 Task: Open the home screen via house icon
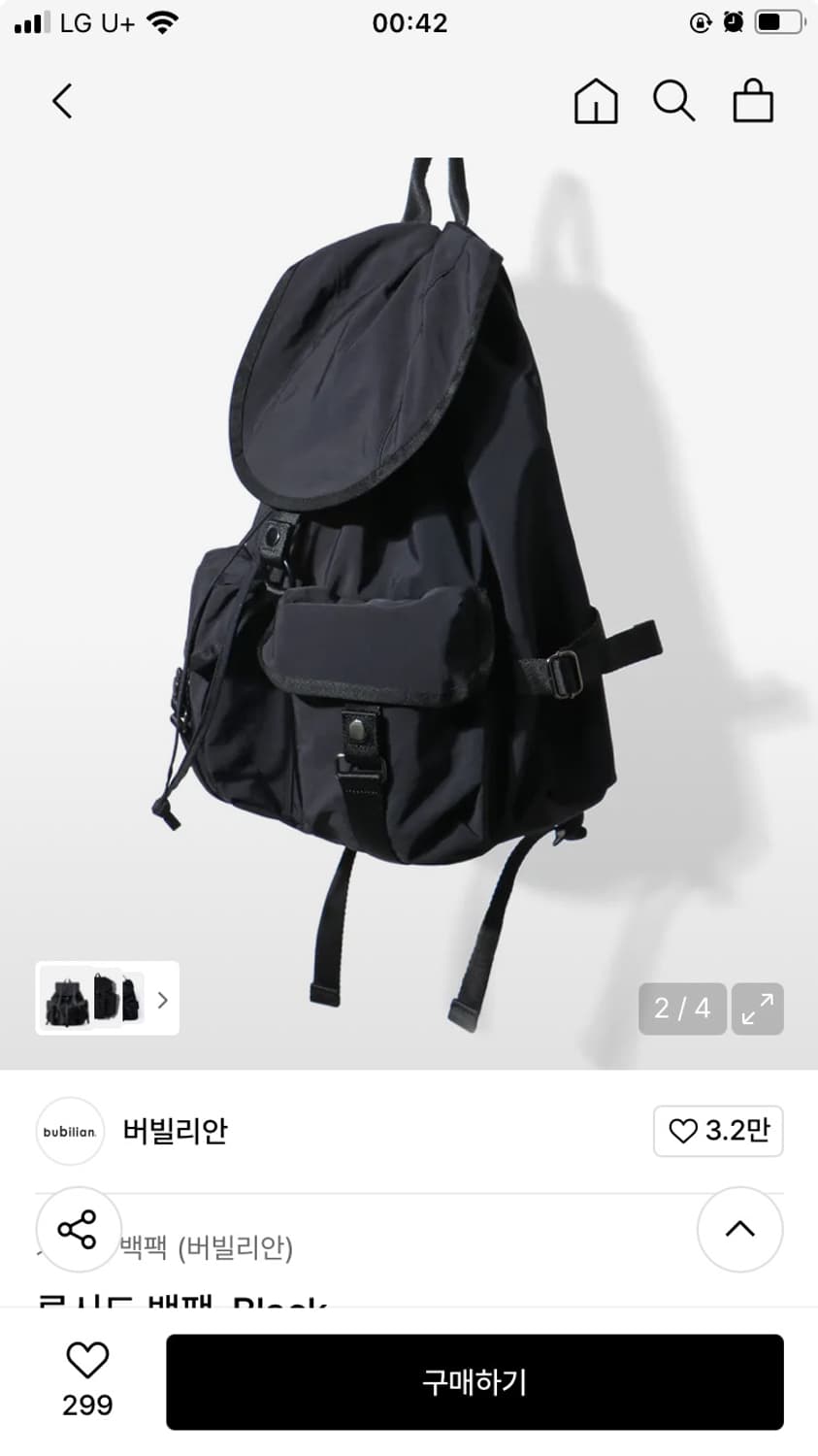tap(596, 101)
